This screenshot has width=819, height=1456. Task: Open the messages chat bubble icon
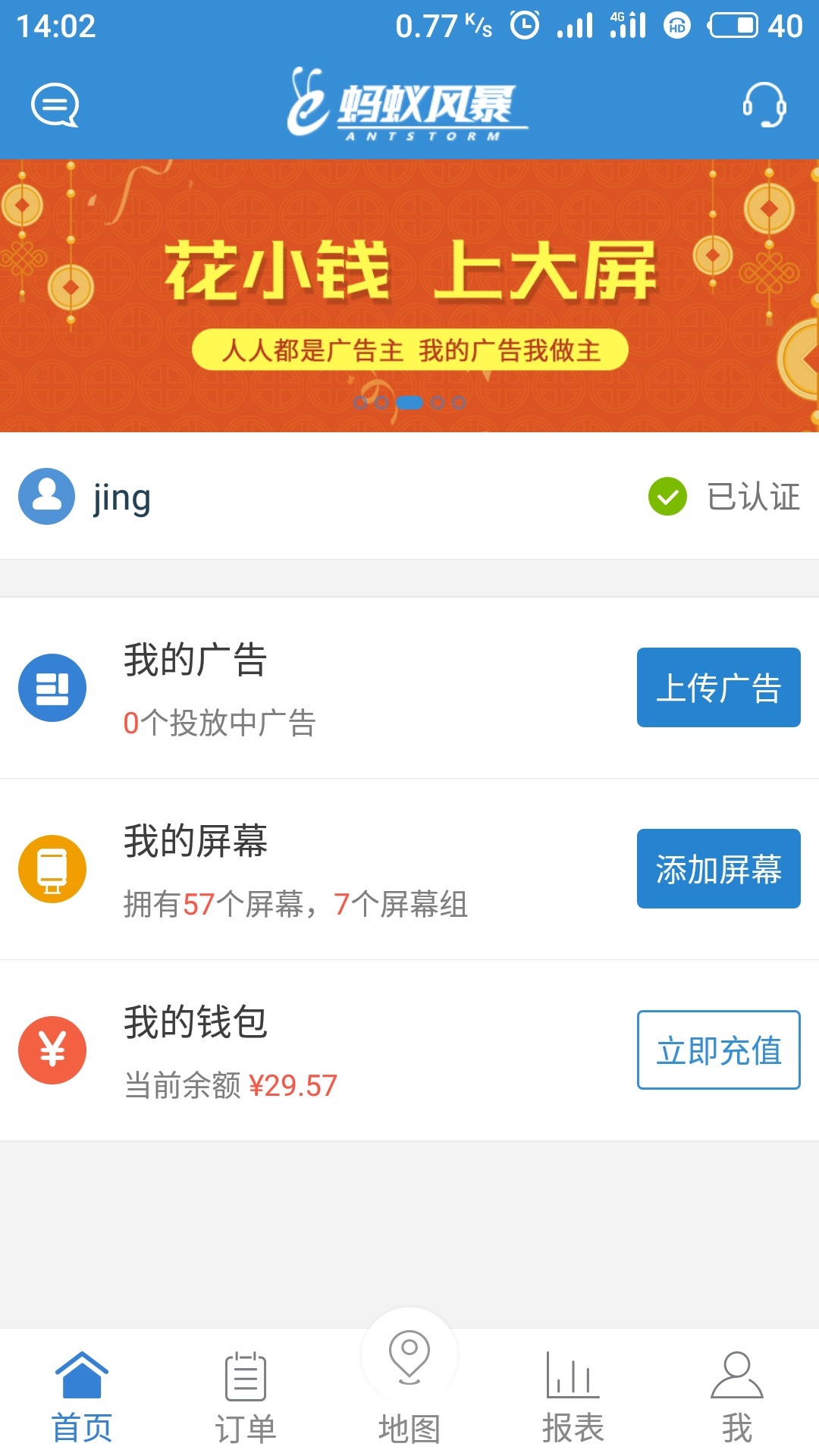pyautogui.click(x=55, y=105)
